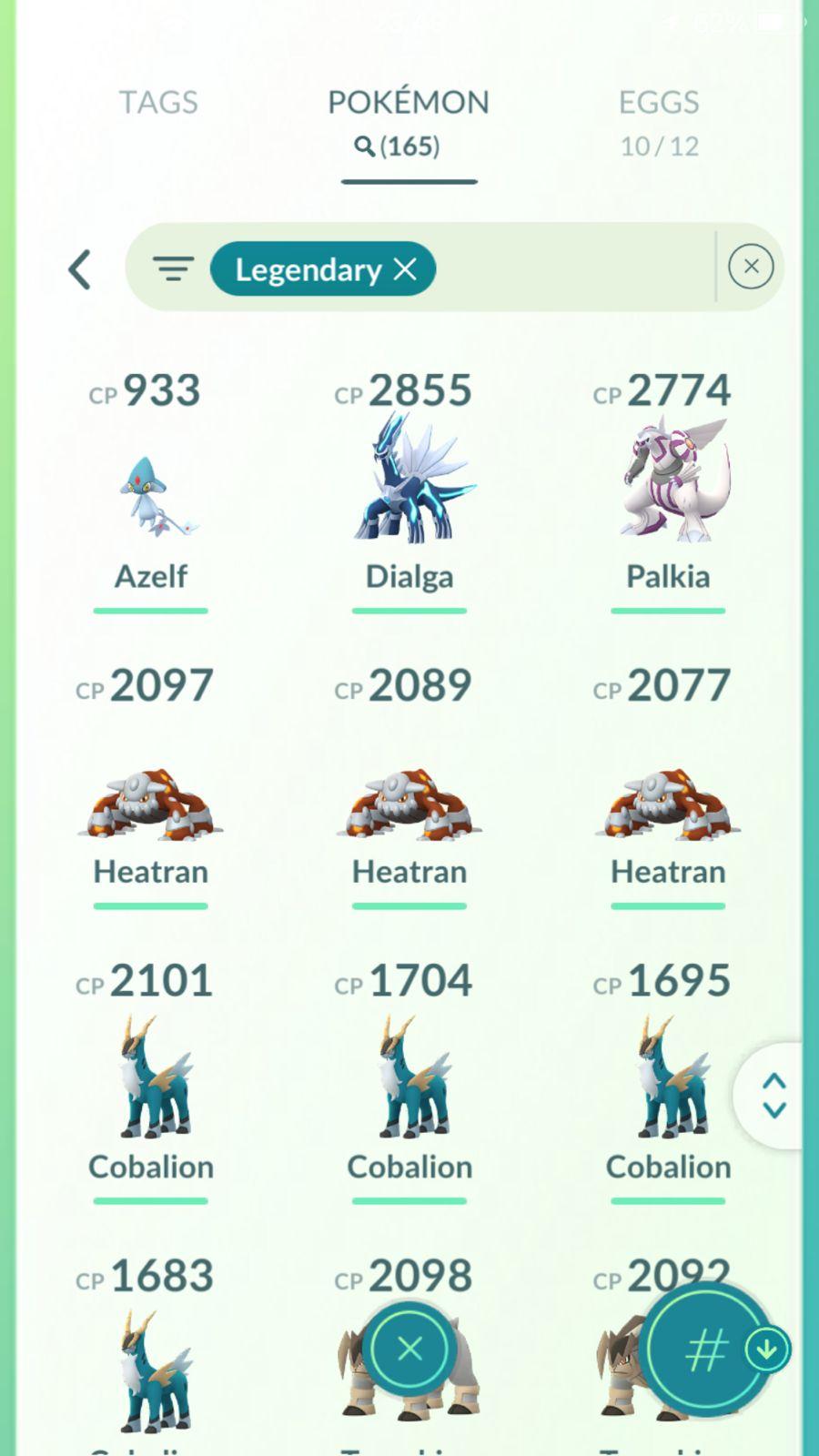Open Cobalion with CP 2101

(151, 1078)
